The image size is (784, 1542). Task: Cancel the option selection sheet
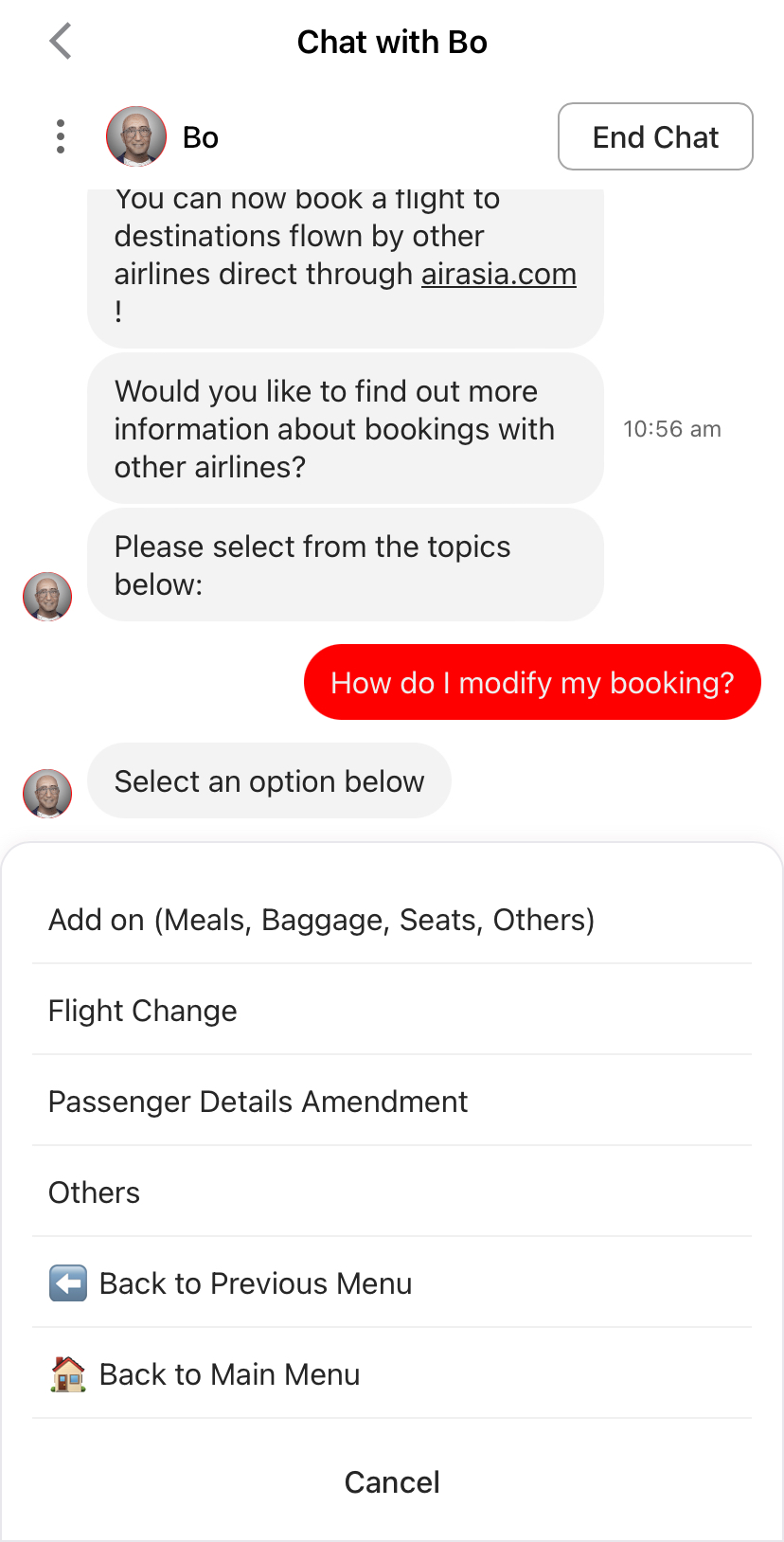point(392,1482)
